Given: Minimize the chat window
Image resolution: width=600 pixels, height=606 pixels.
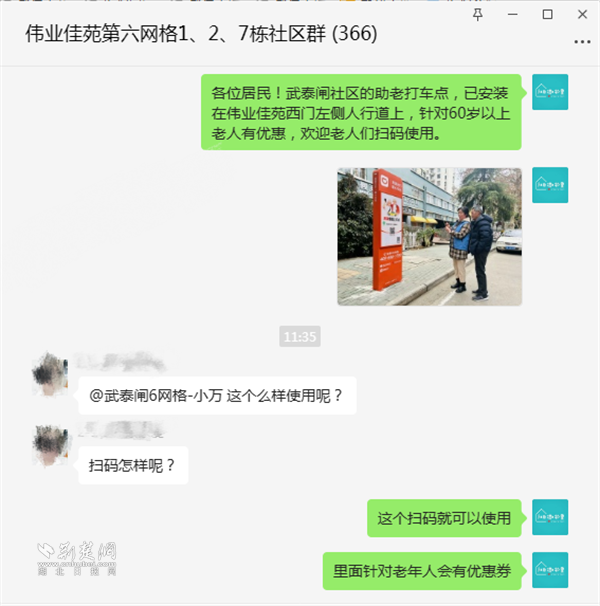Looking at the screenshot, I should 515,14.
